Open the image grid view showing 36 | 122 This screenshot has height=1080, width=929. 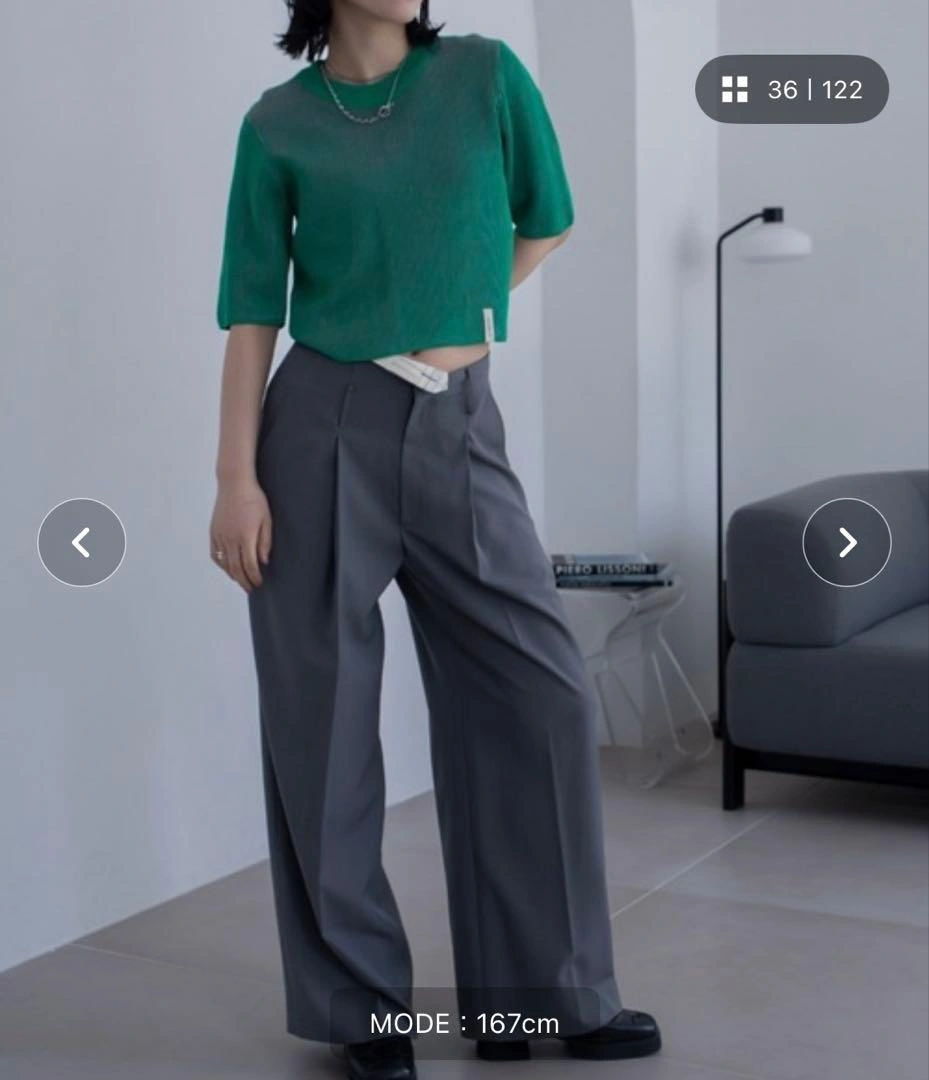click(791, 90)
